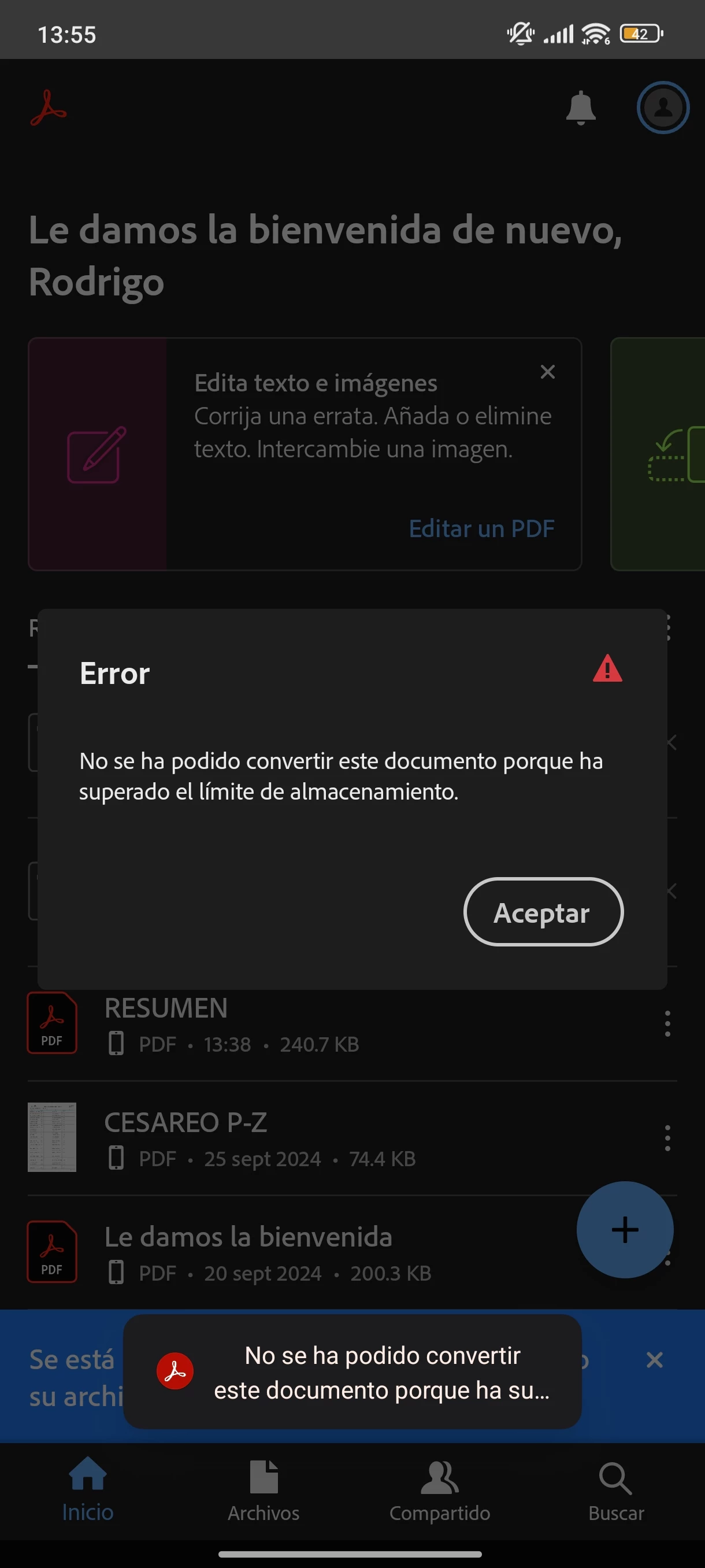Tap the Editar un PDF link
The height and width of the screenshot is (1568, 705).
(x=481, y=528)
